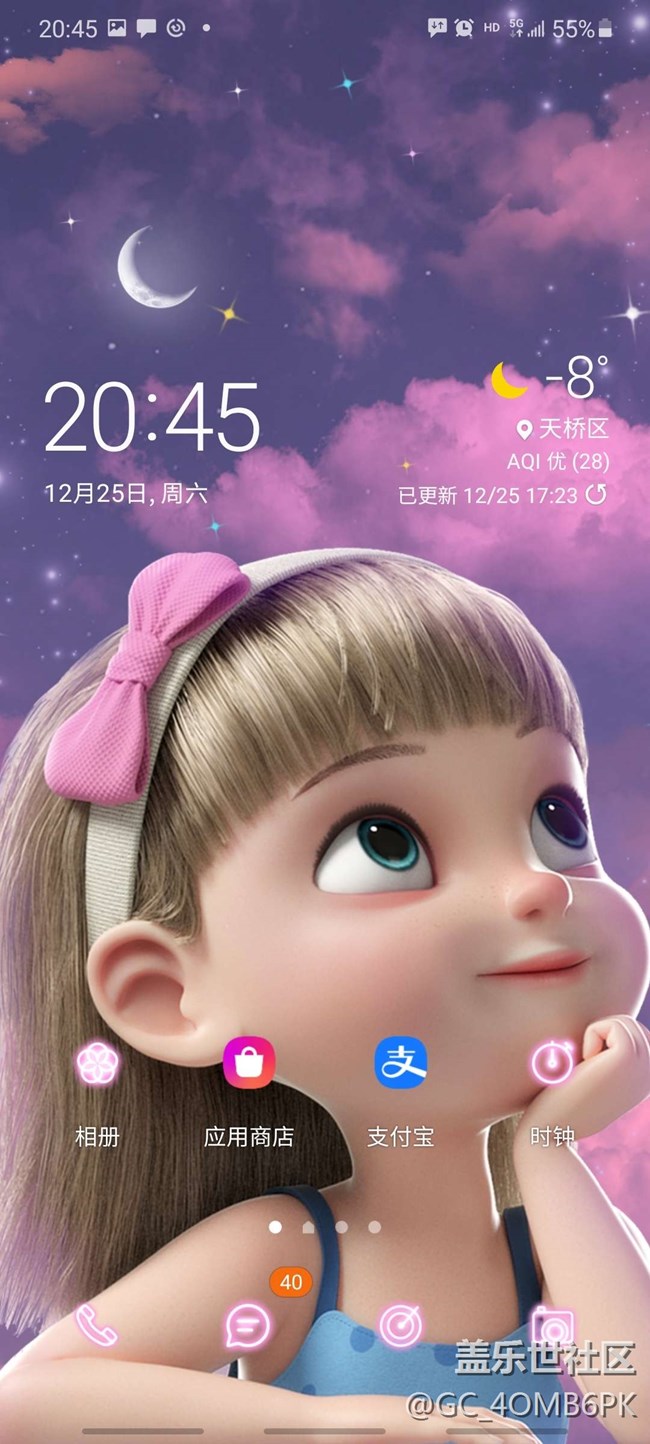The image size is (650, 1444).
Task: Open 支付宝 Alipay
Action: pyautogui.click(x=400, y=1063)
